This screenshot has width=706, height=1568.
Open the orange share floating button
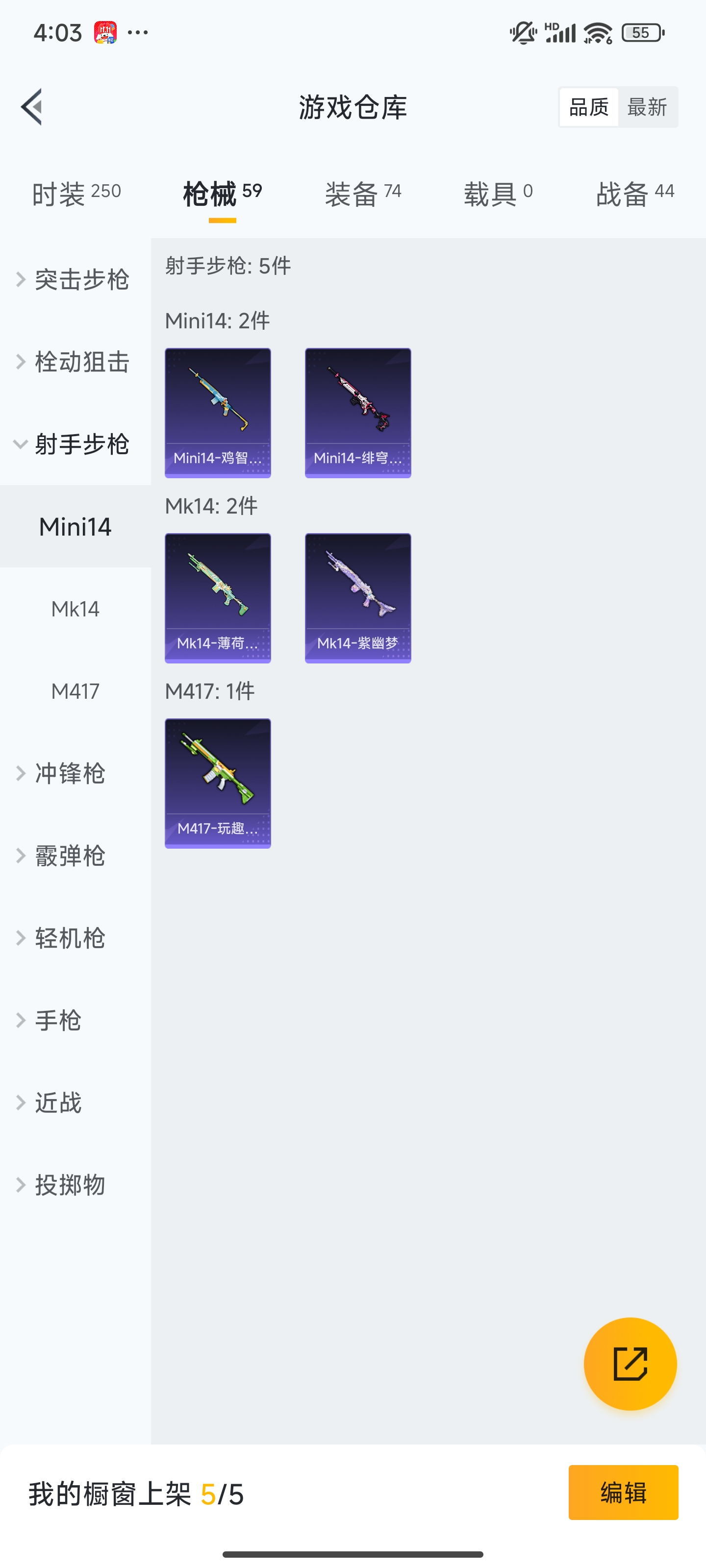tap(631, 1364)
